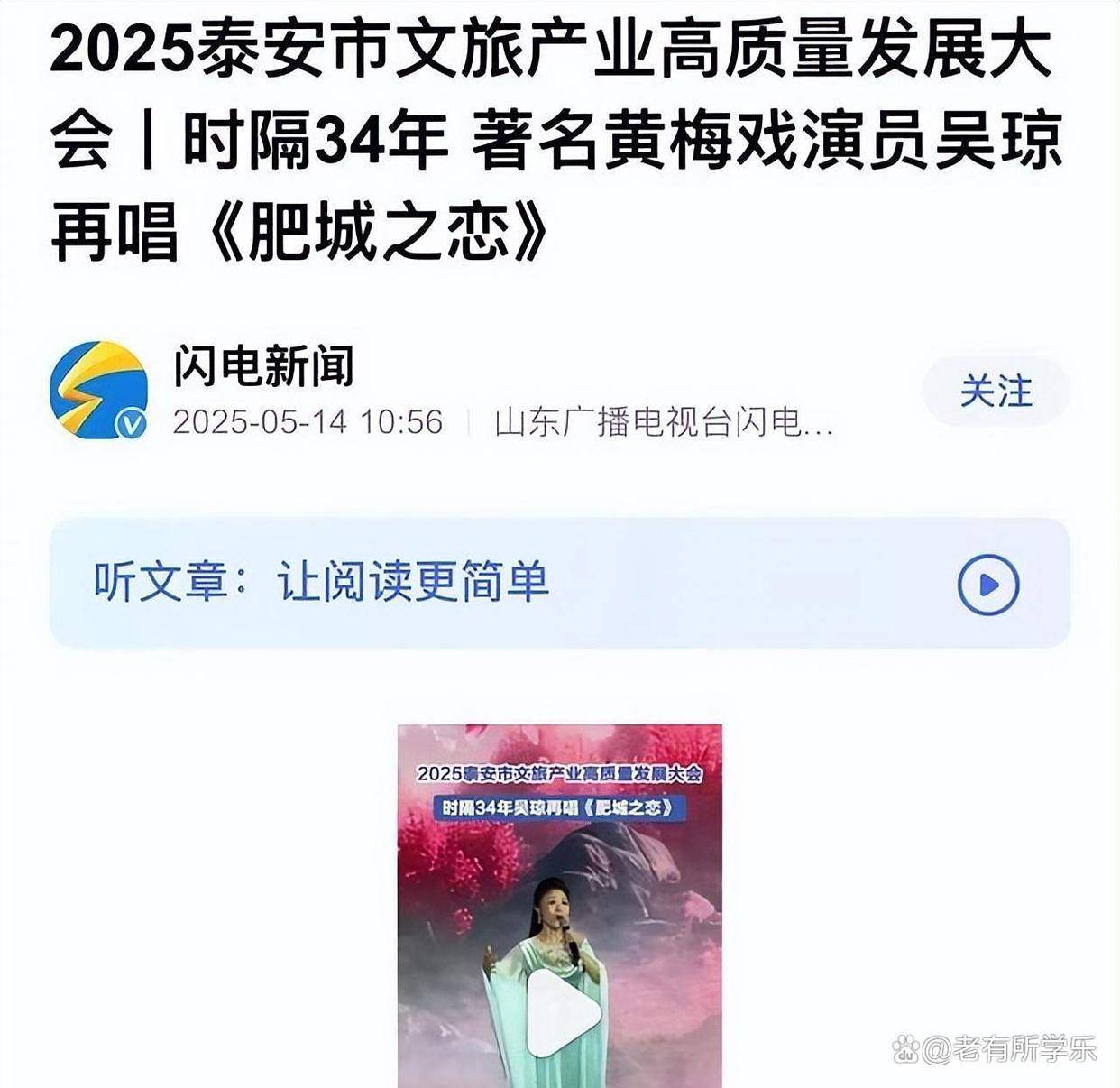Follow the 闪电新闻 account
This screenshot has height=1088, width=1120.
tap(996, 392)
